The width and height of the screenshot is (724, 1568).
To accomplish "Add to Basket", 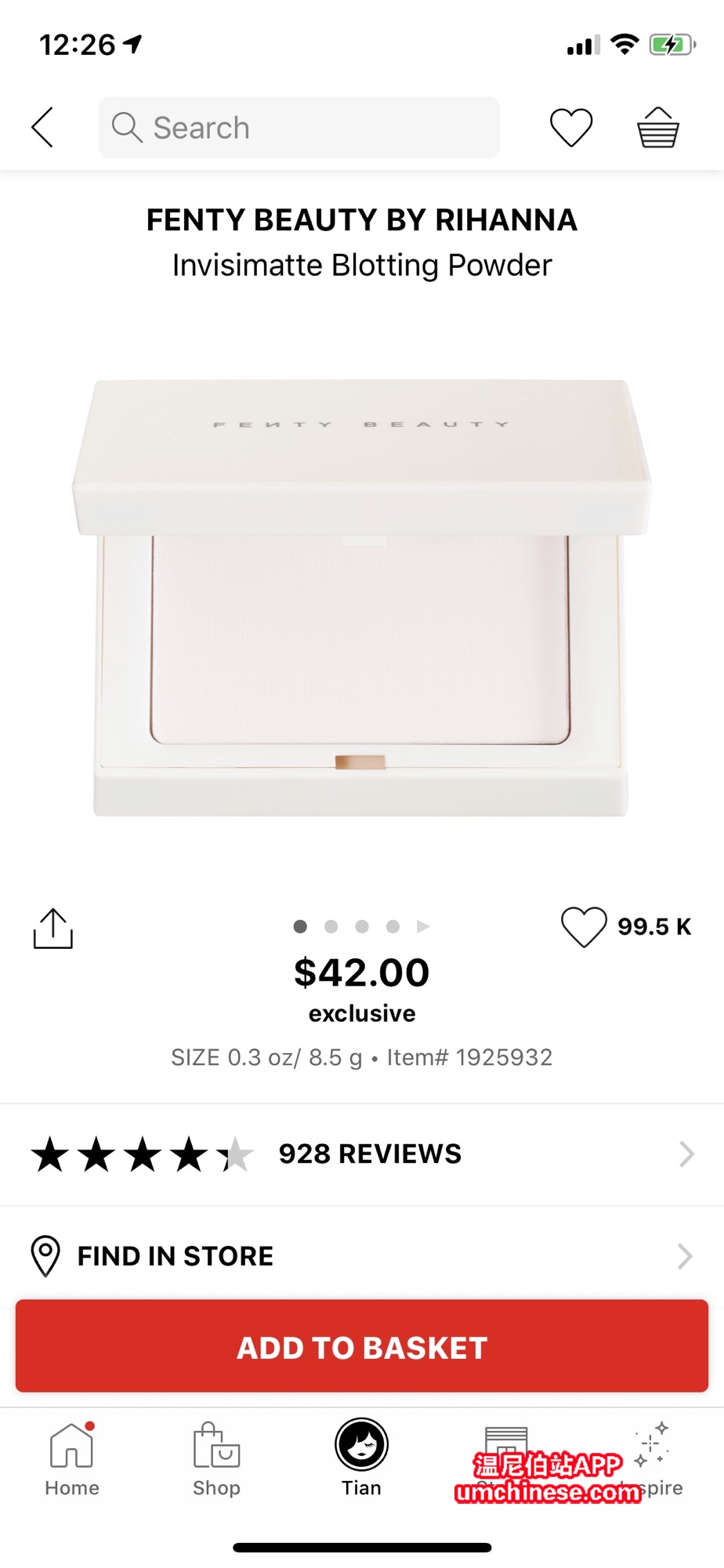I will [x=362, y=1347].
